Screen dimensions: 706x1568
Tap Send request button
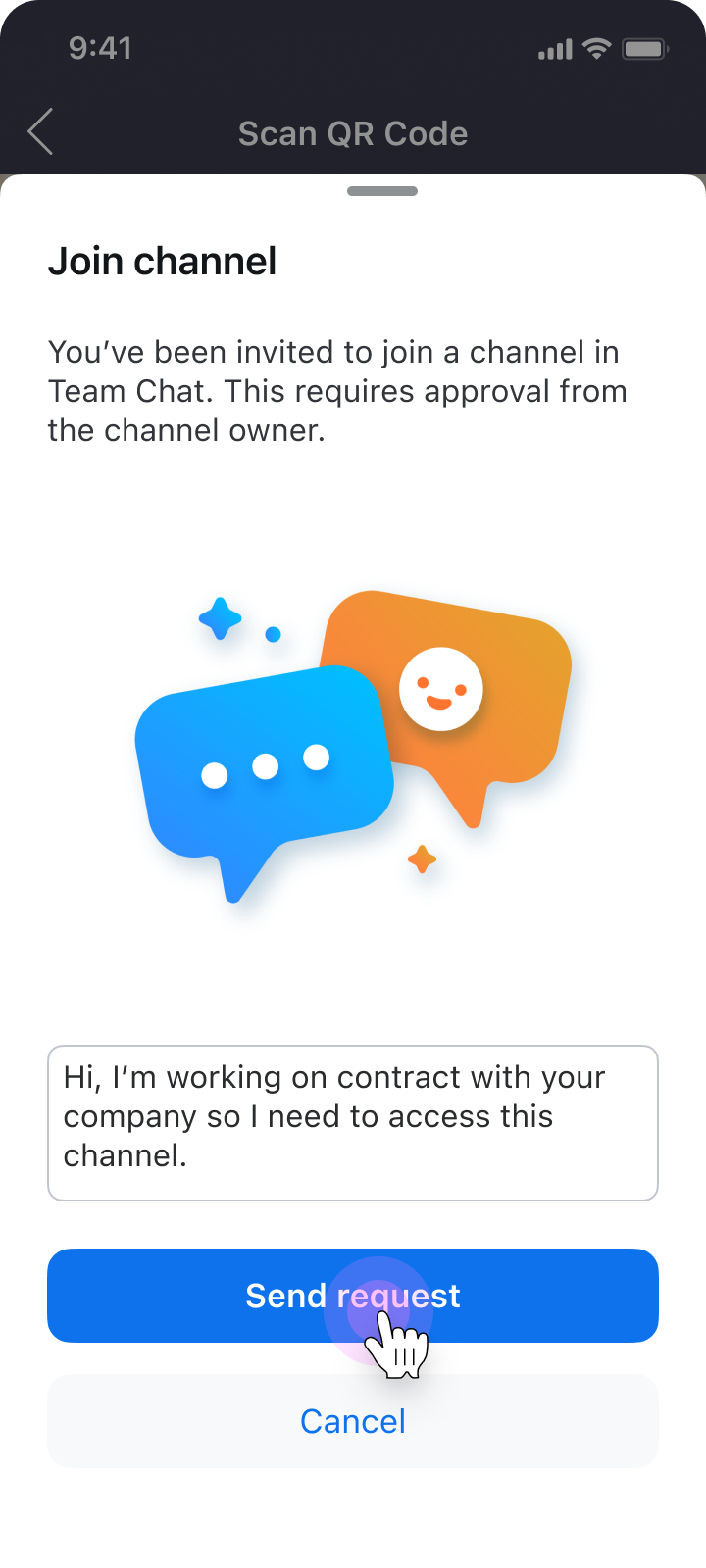[x=352, y=1296]
